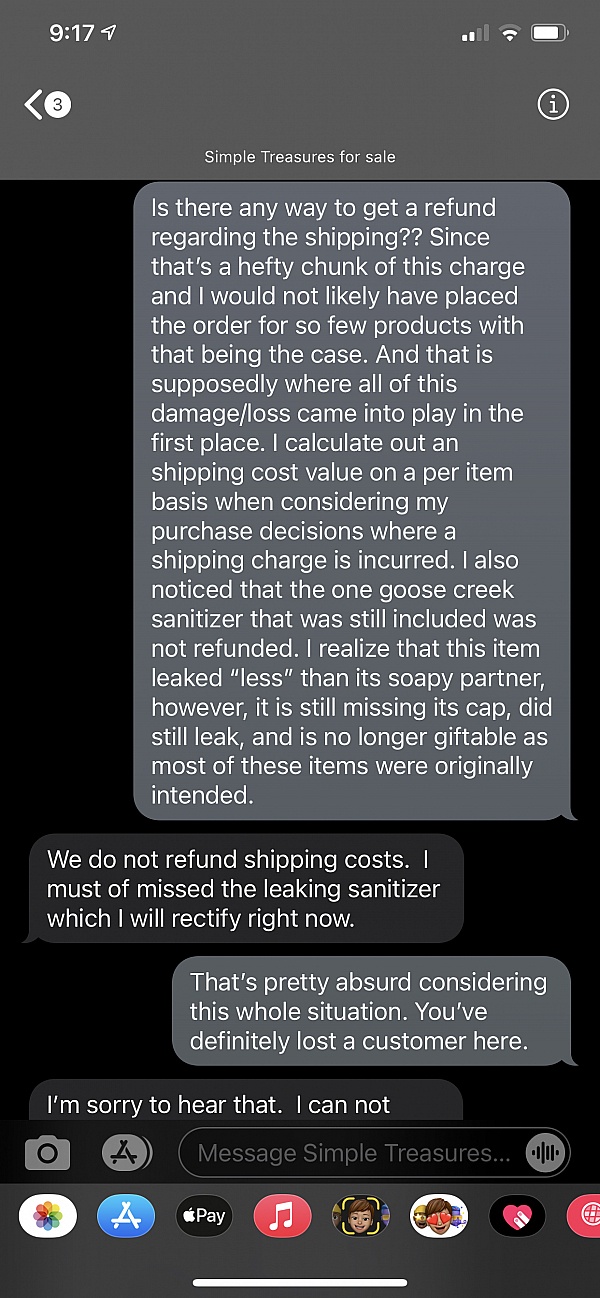Tap the message field for Simple Treasures
Image resolution: width=600 pixels, height=1298 pixels.
355,1153
